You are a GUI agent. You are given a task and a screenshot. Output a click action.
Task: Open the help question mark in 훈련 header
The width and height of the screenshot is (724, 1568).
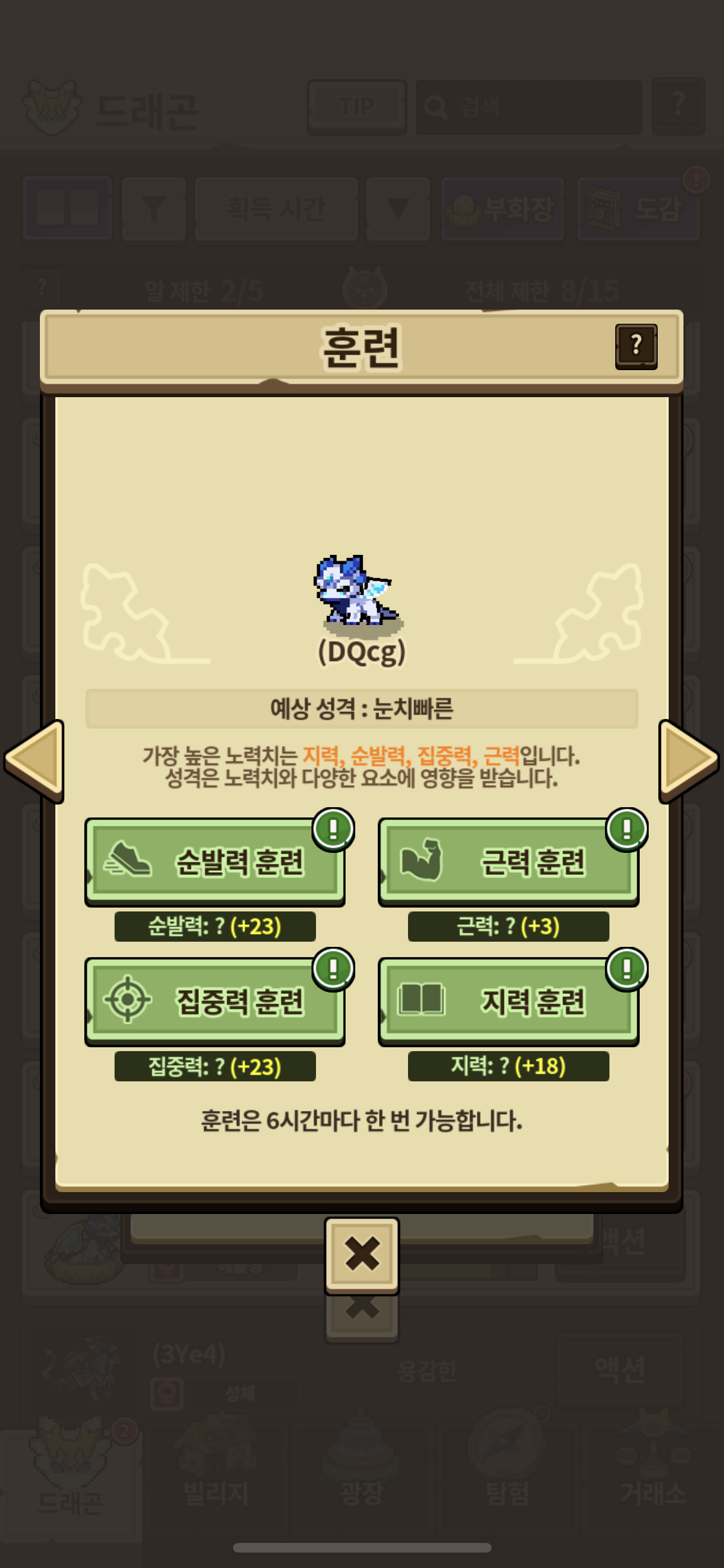pos(636,346)
